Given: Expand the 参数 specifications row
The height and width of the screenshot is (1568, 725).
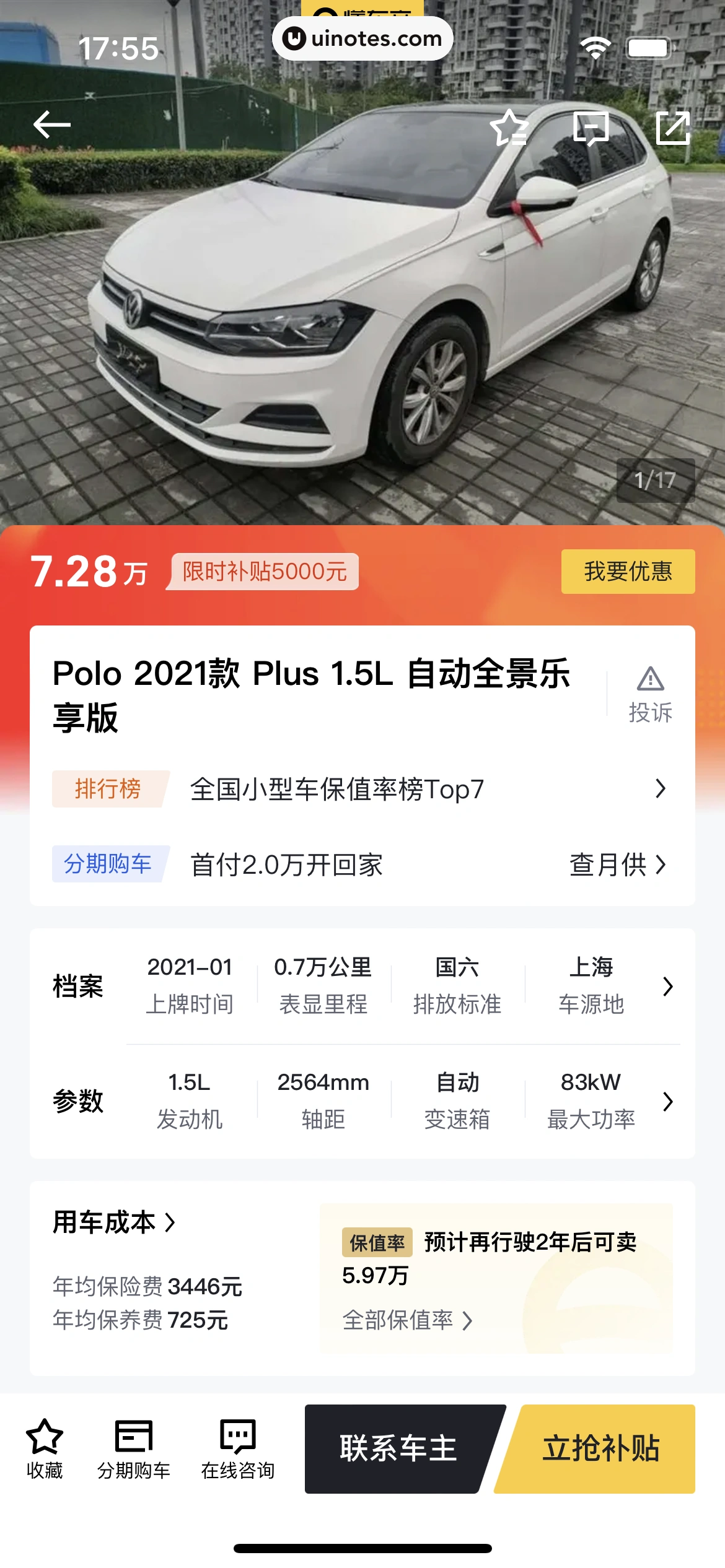Looking at the screenshot, I should [667, 1101].
